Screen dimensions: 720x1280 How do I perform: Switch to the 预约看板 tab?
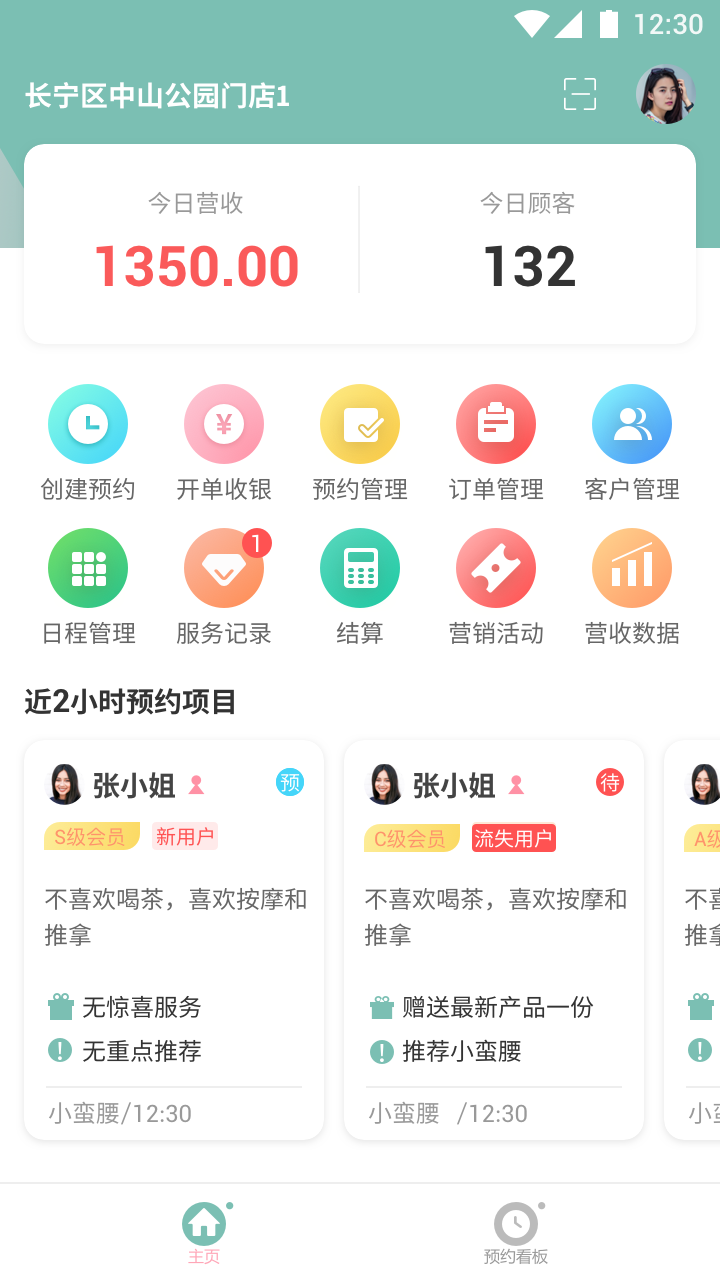click(516, 1233)
